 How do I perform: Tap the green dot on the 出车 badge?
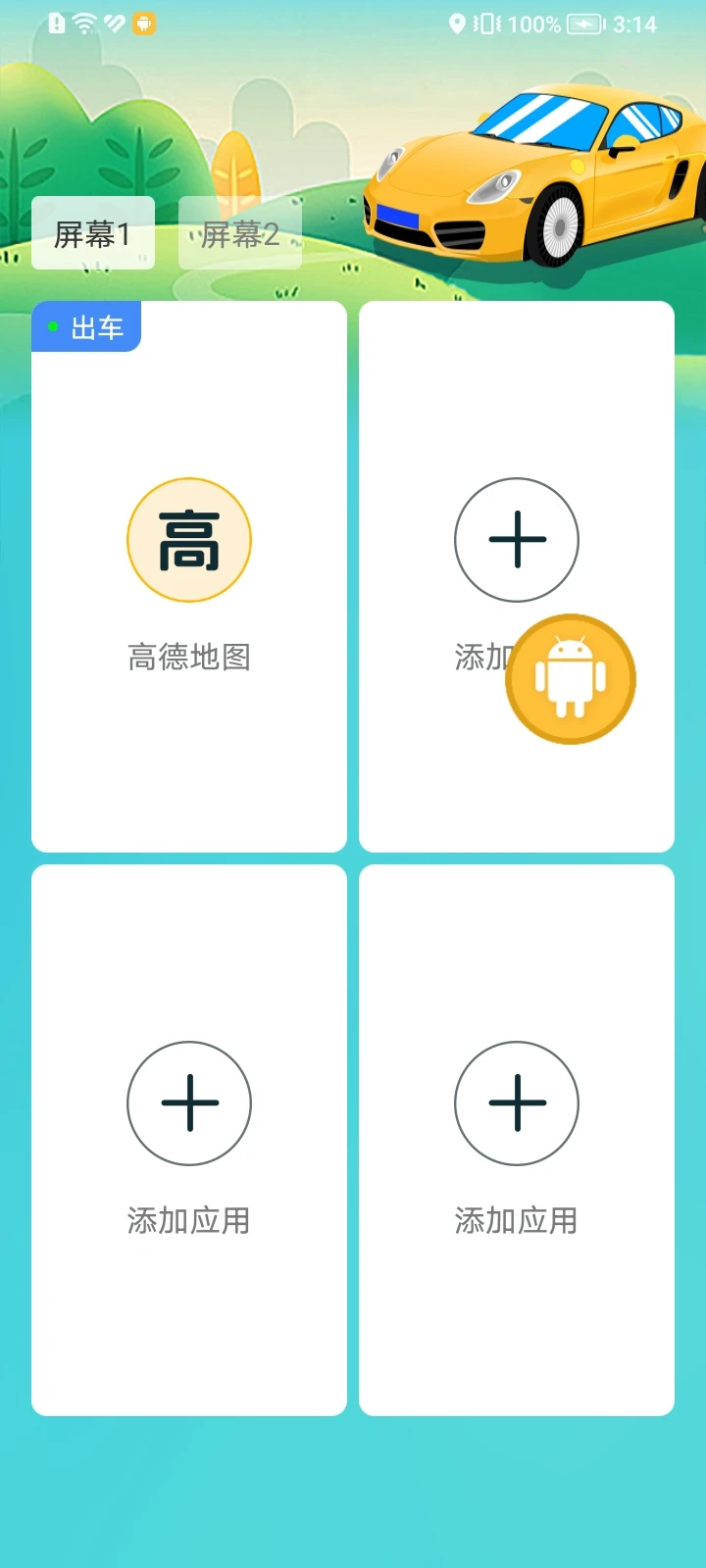[x=54, y=328]
